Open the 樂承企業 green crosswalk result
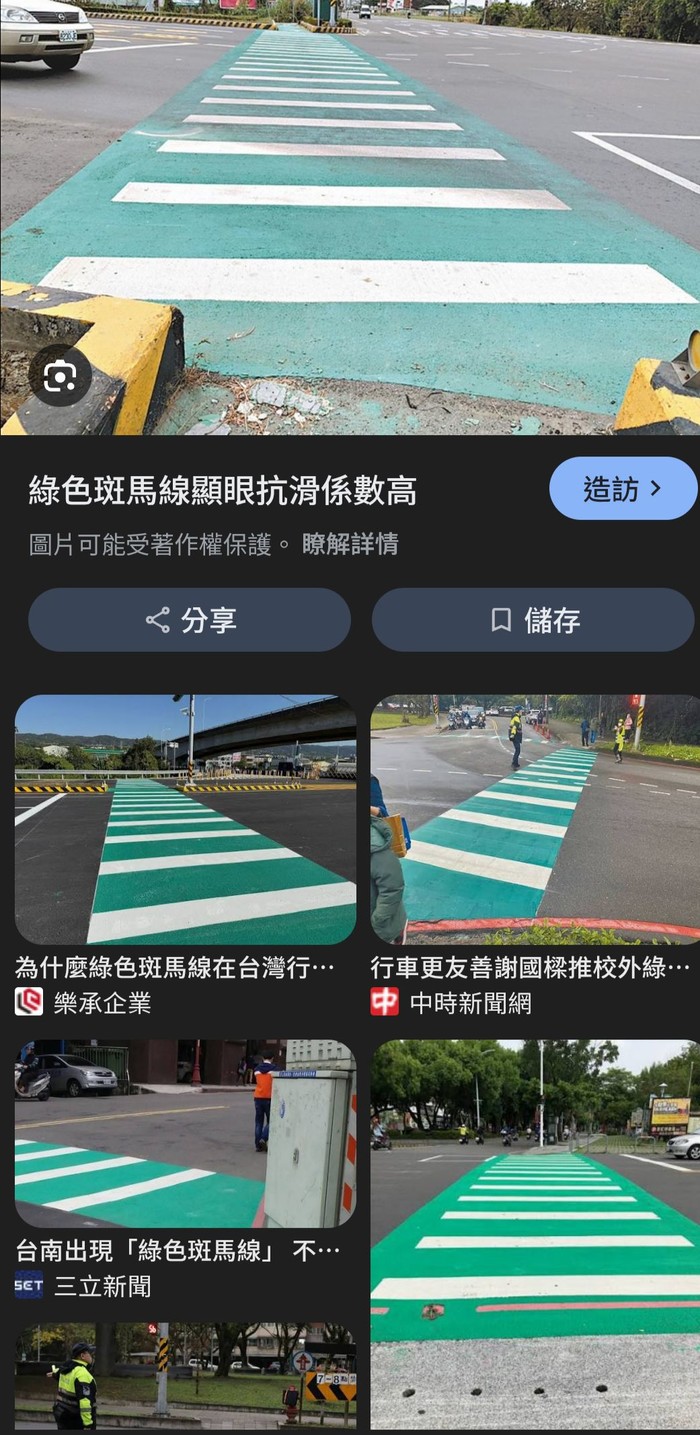This screenshot has height=1435, width=700. 185,820
